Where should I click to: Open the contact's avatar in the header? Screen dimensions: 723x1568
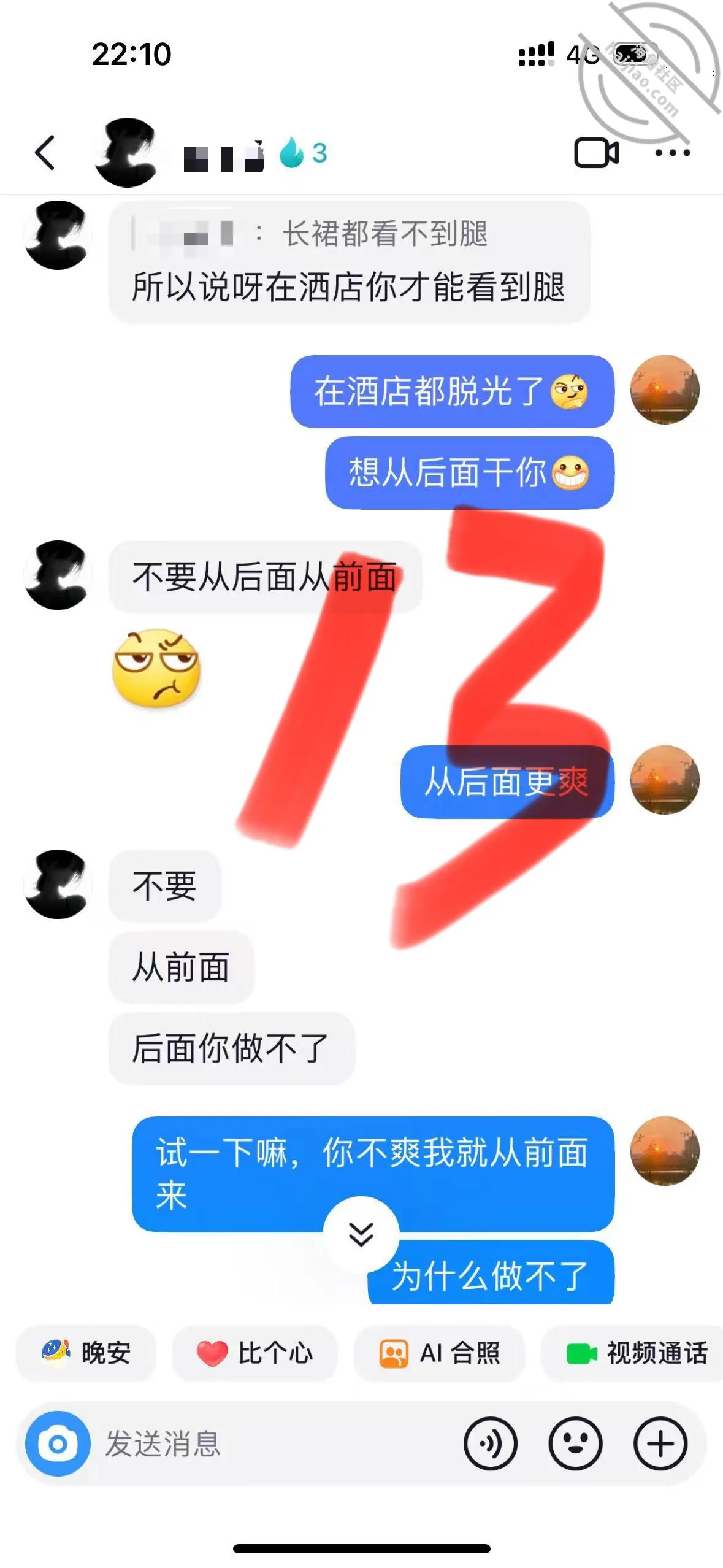[x=127, y=153]
